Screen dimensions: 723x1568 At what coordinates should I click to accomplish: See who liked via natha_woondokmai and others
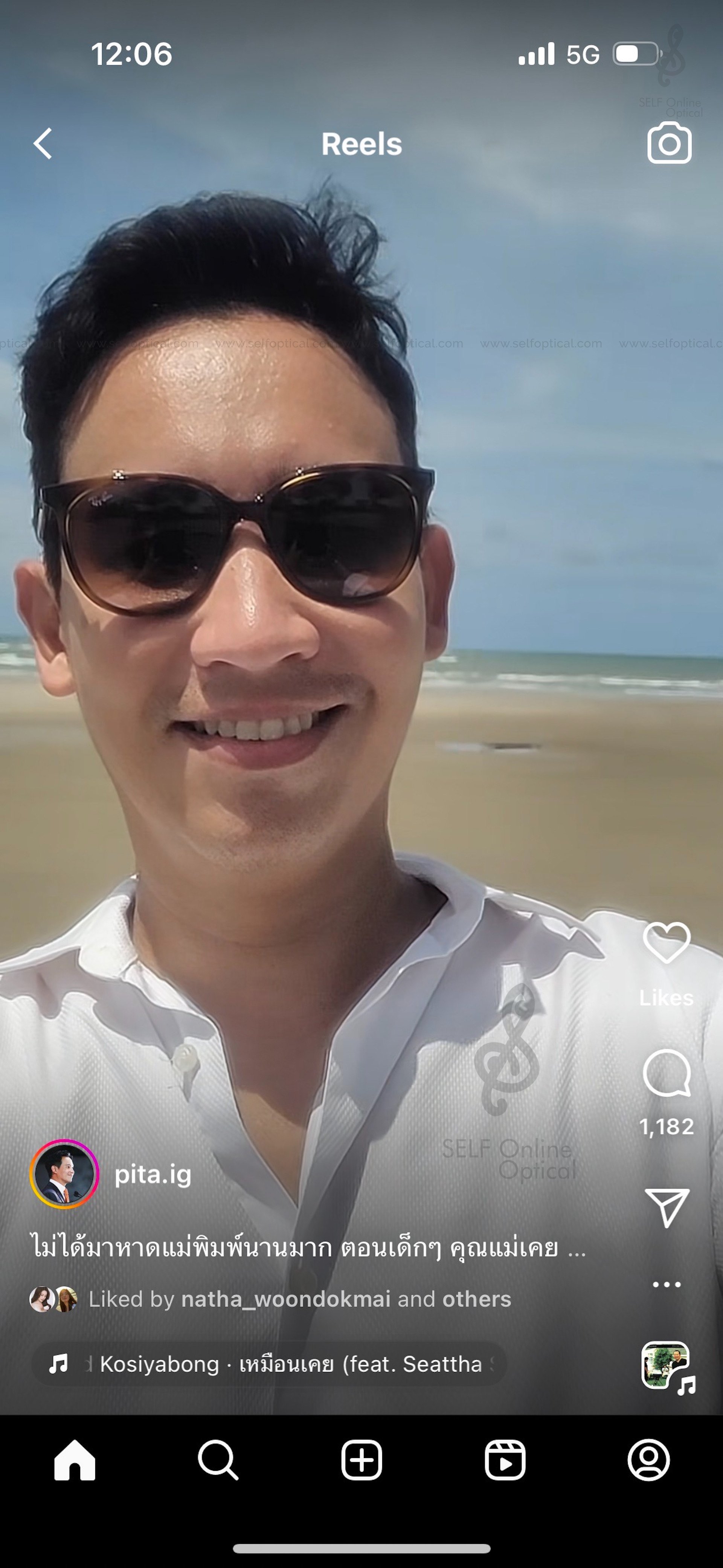point(299,1299)
